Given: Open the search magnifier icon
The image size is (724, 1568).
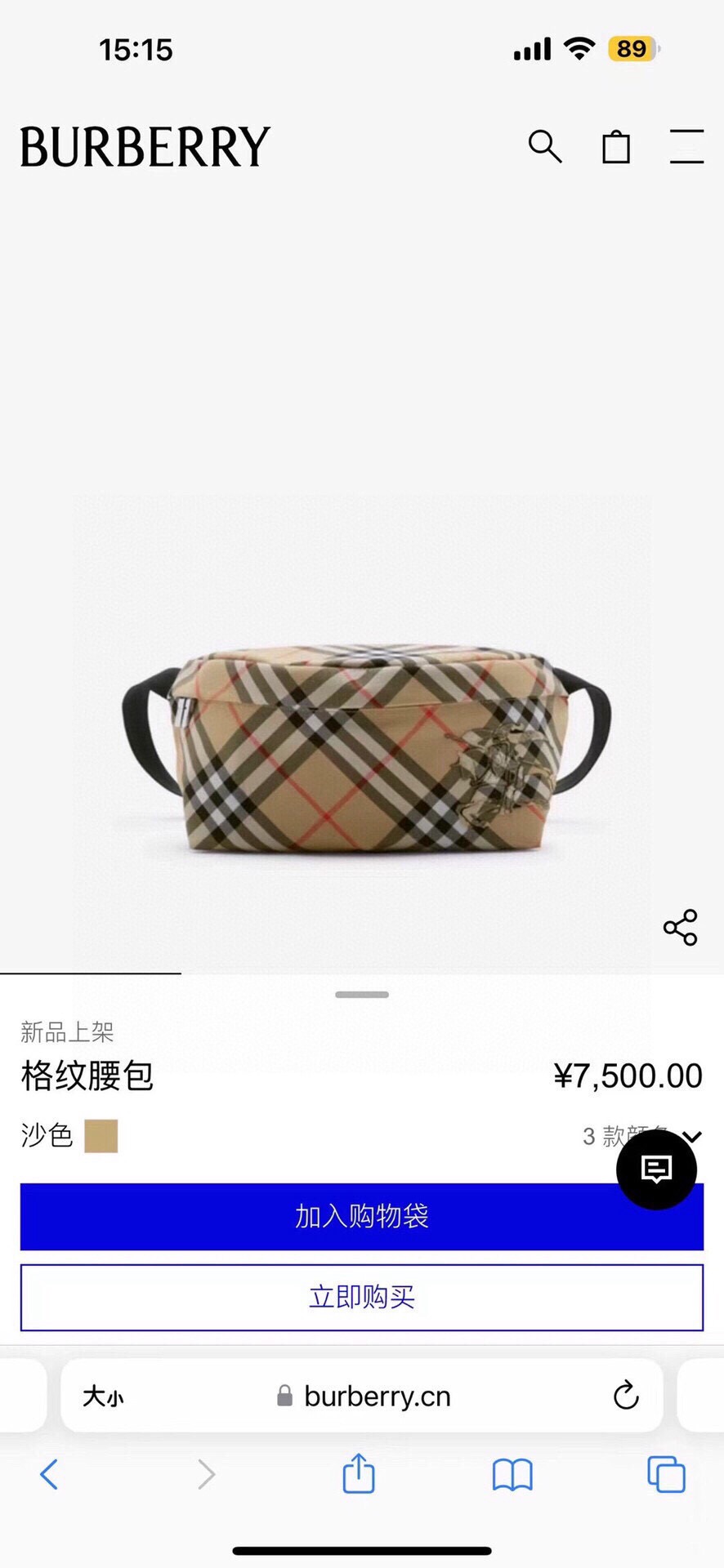Looking at the screenshot, I should pos(545,147).
